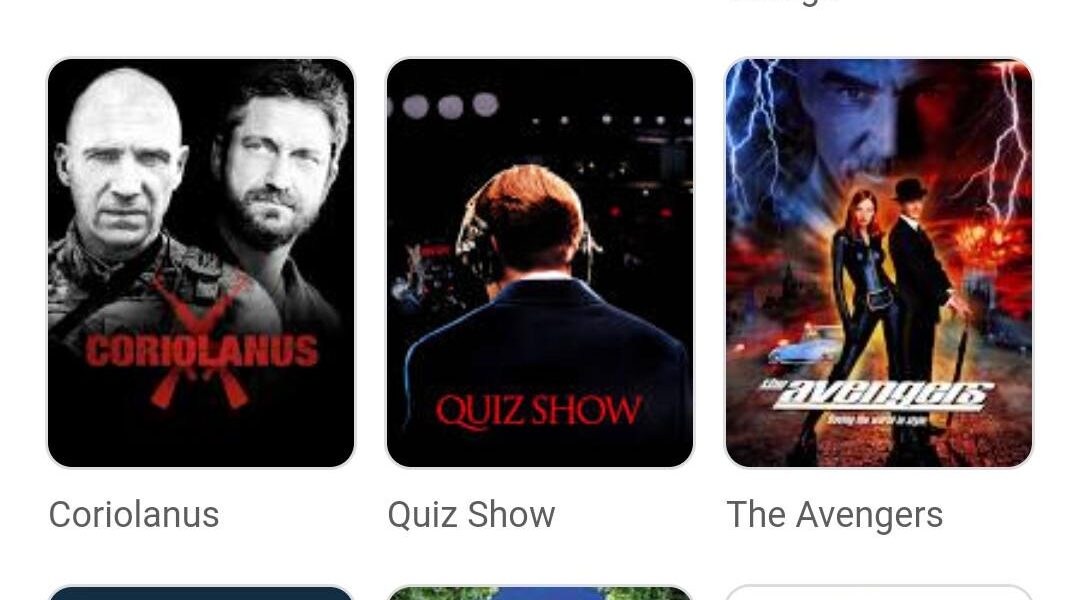Select the Quiz Show movie card
This screenshot has height=600, width=1080.
(540, 263)
